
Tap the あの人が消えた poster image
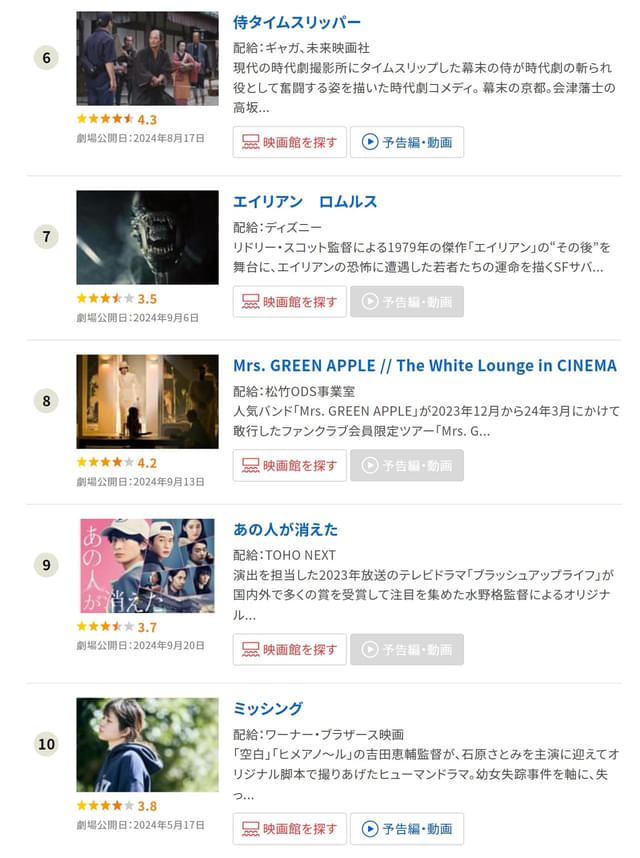[x=147, y=566]
